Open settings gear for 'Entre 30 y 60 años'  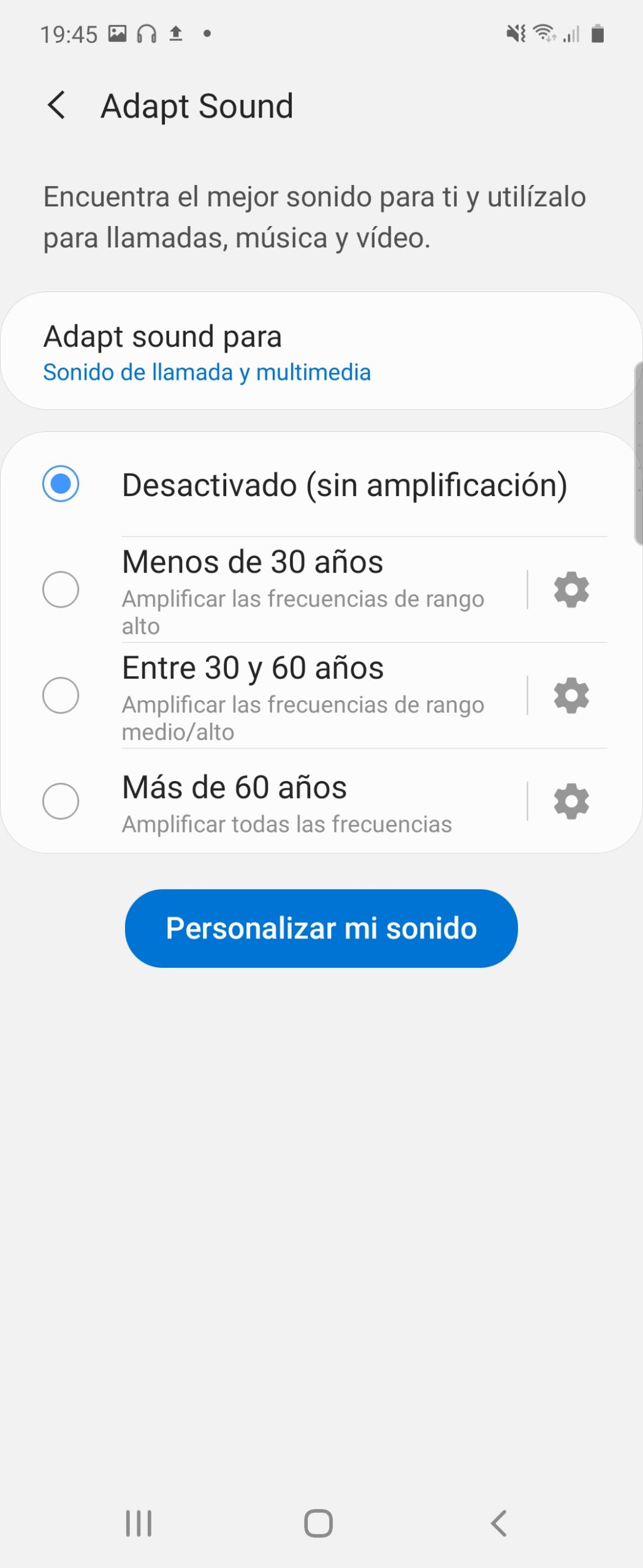click(x=571, y=695)
